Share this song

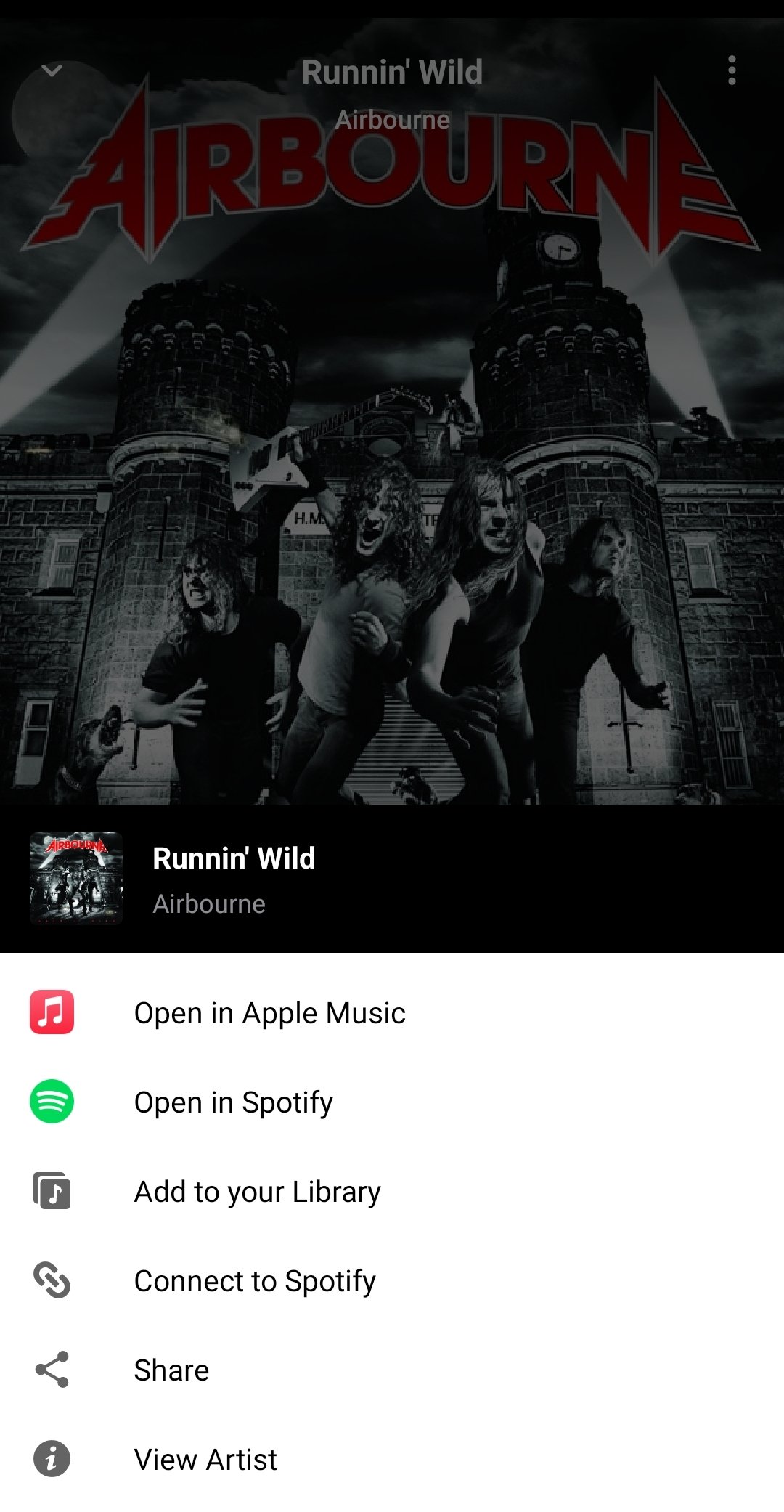pyautogui.click(x=171, y=1370)
